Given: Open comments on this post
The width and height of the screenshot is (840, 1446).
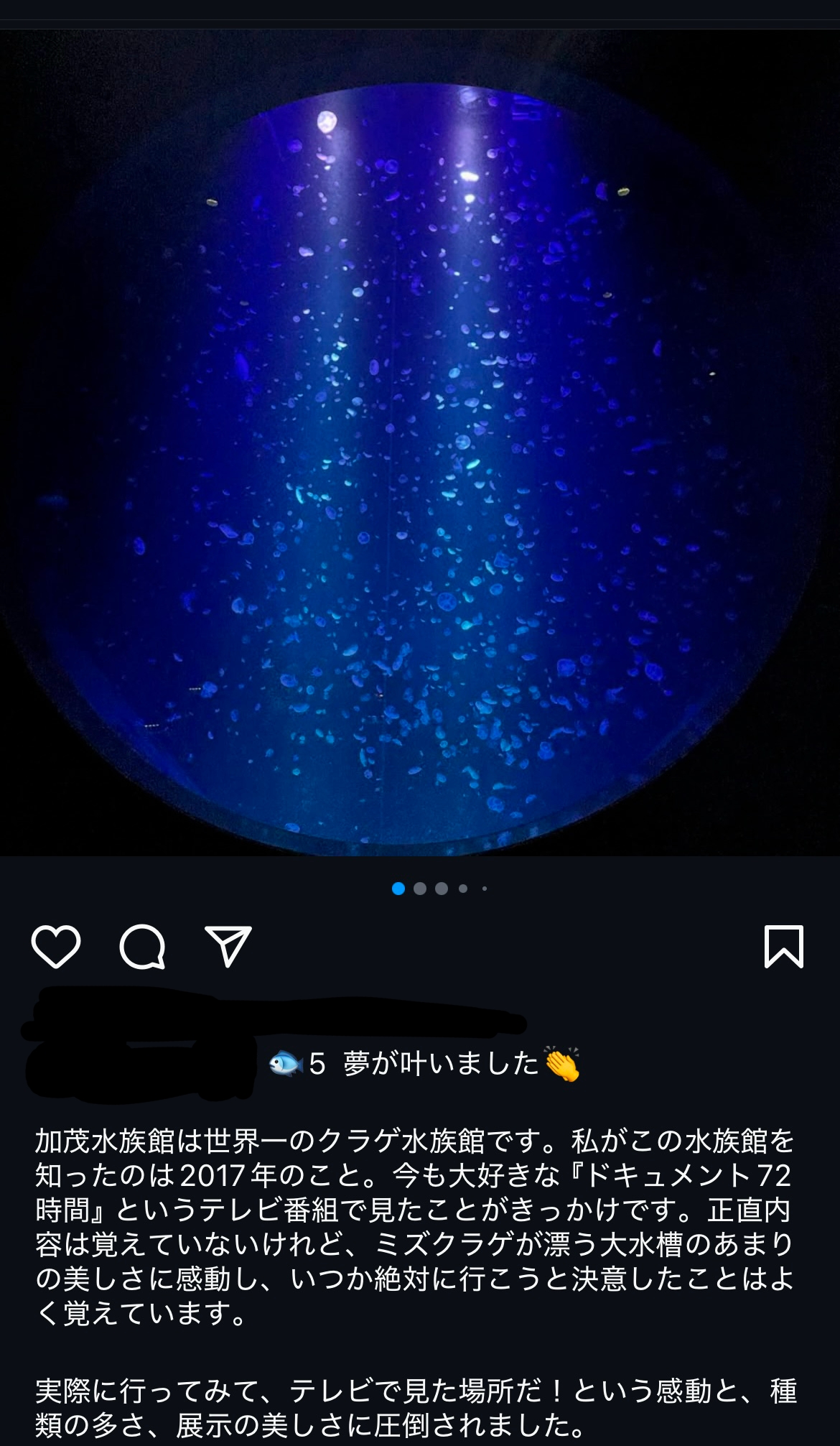Looking at the screenshot, I should pos(142,947).
